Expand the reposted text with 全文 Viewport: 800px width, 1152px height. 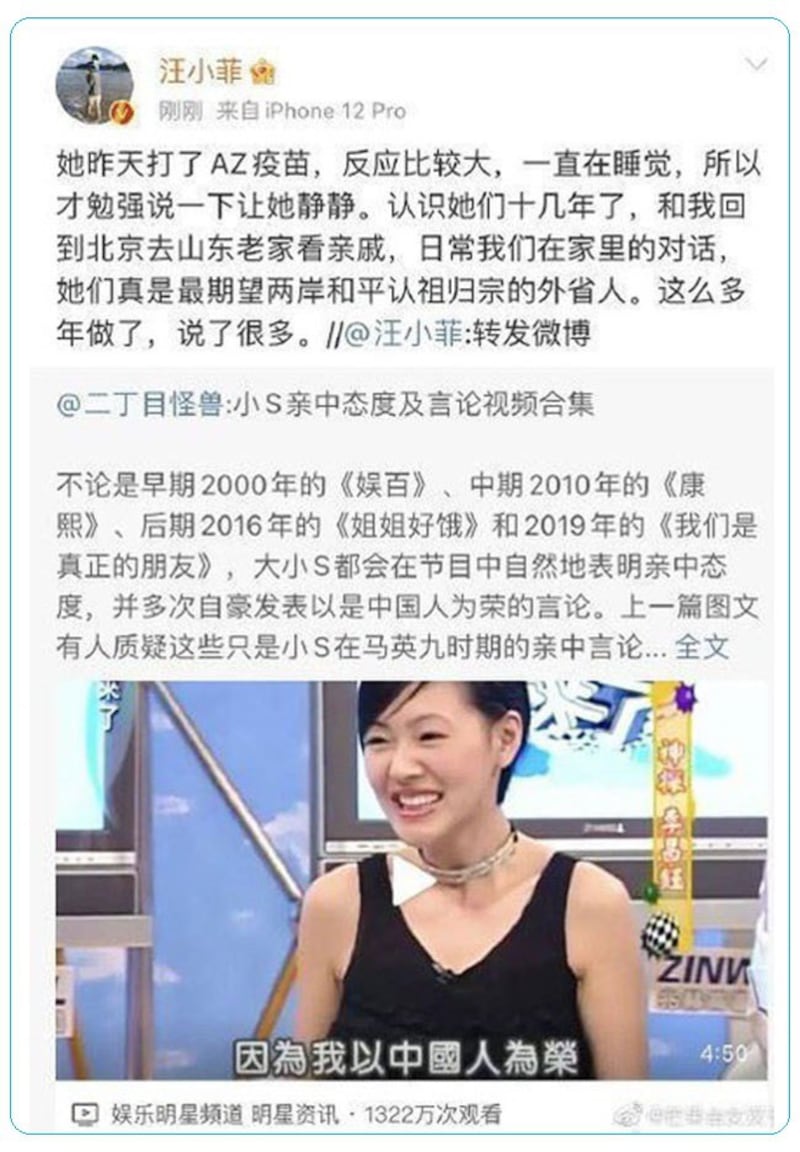702,646
